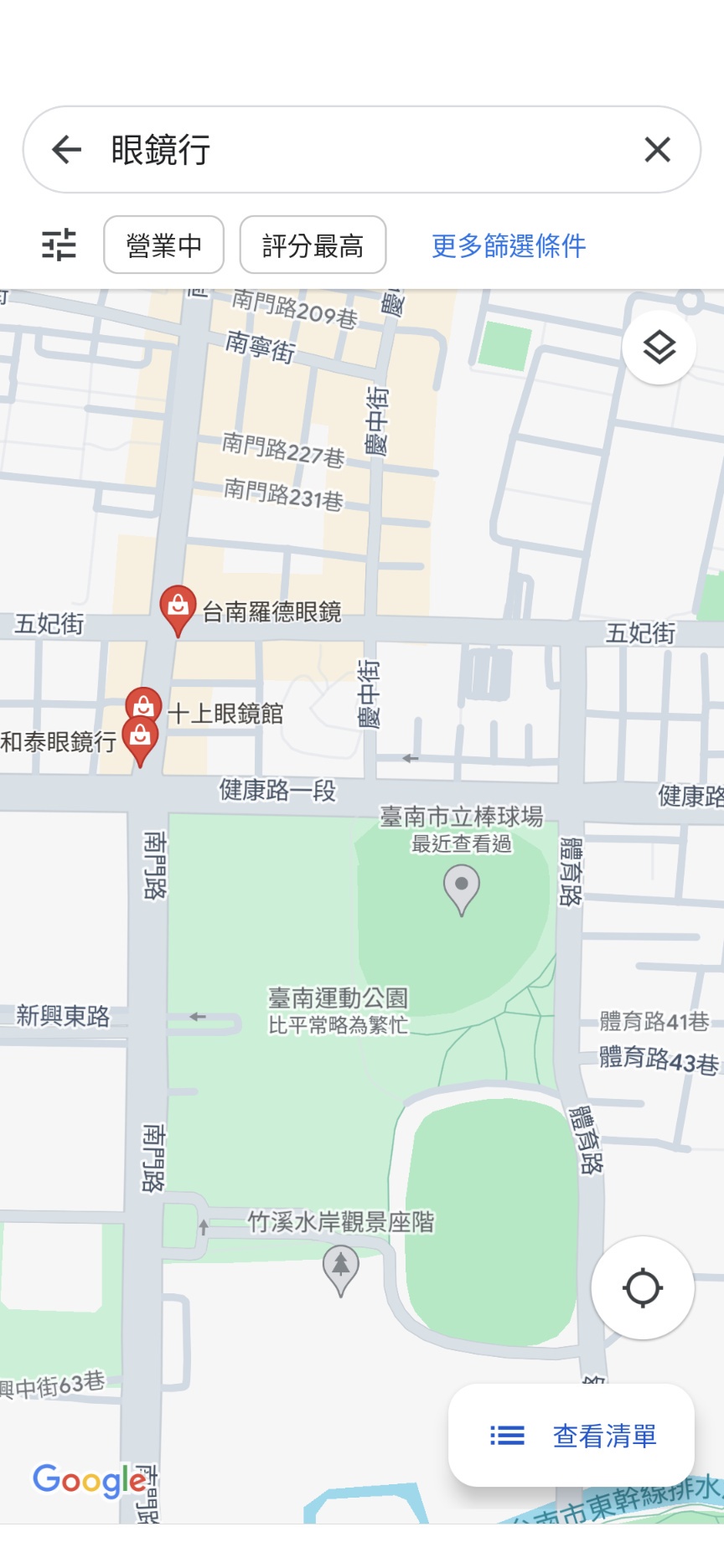Tap the 竹溪水岸觀景座階 park marker
This screenshot has height=1568, width=724.
coord(340,1266)
